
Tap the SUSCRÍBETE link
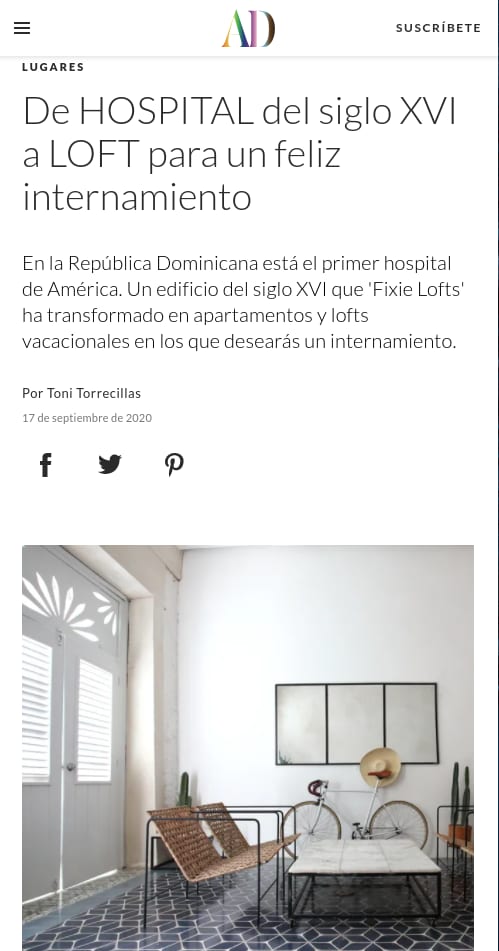point(438,28)
